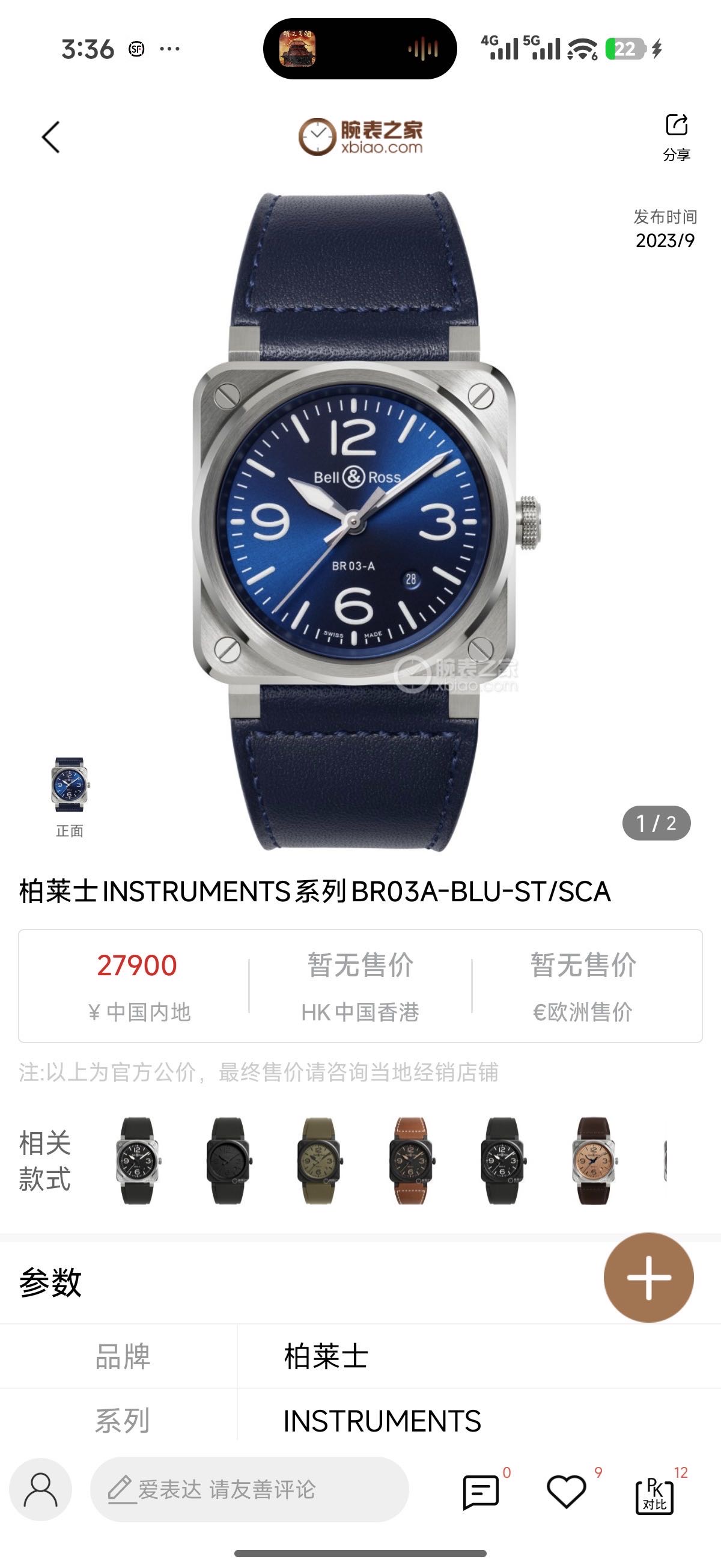Open the copper dial related watch style

(592, 1160)
